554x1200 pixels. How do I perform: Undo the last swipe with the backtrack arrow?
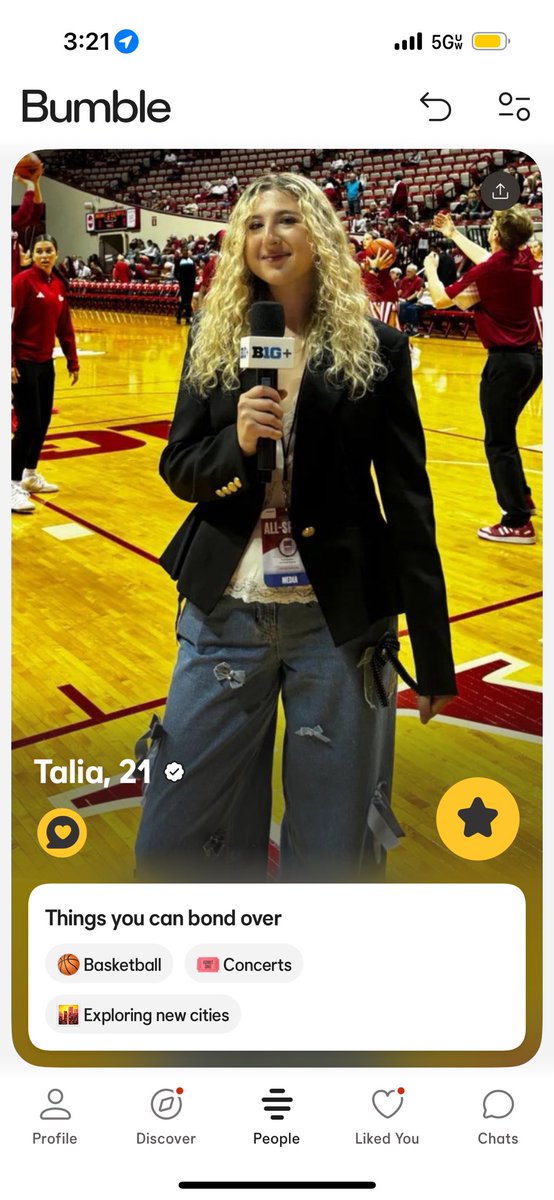[435, 106]
